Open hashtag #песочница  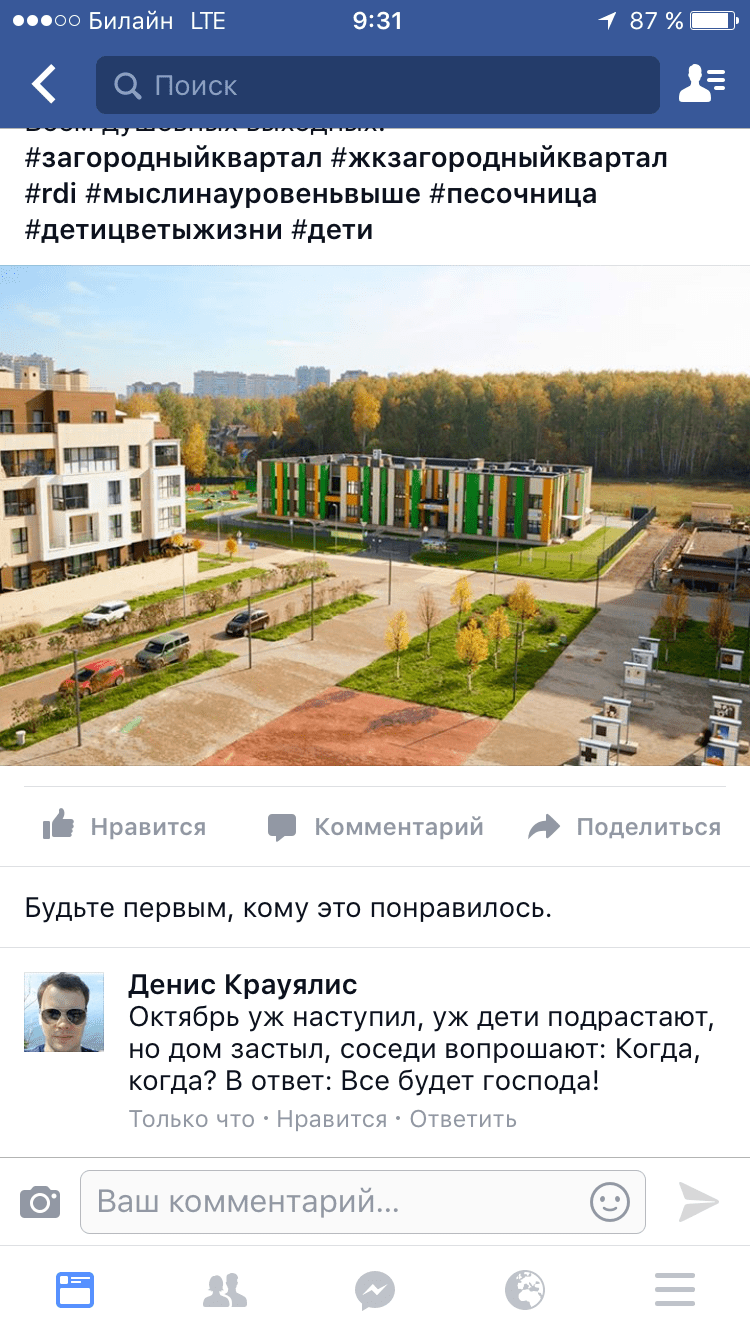513,193
